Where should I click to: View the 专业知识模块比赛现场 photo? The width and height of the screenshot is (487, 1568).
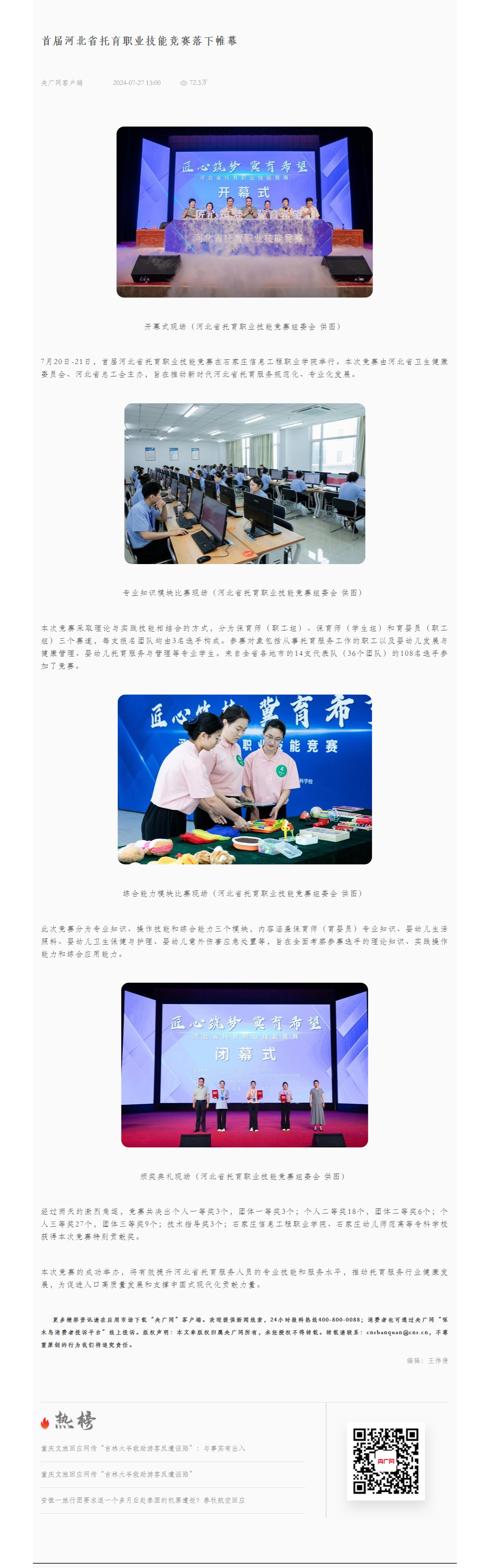[244, 483]
